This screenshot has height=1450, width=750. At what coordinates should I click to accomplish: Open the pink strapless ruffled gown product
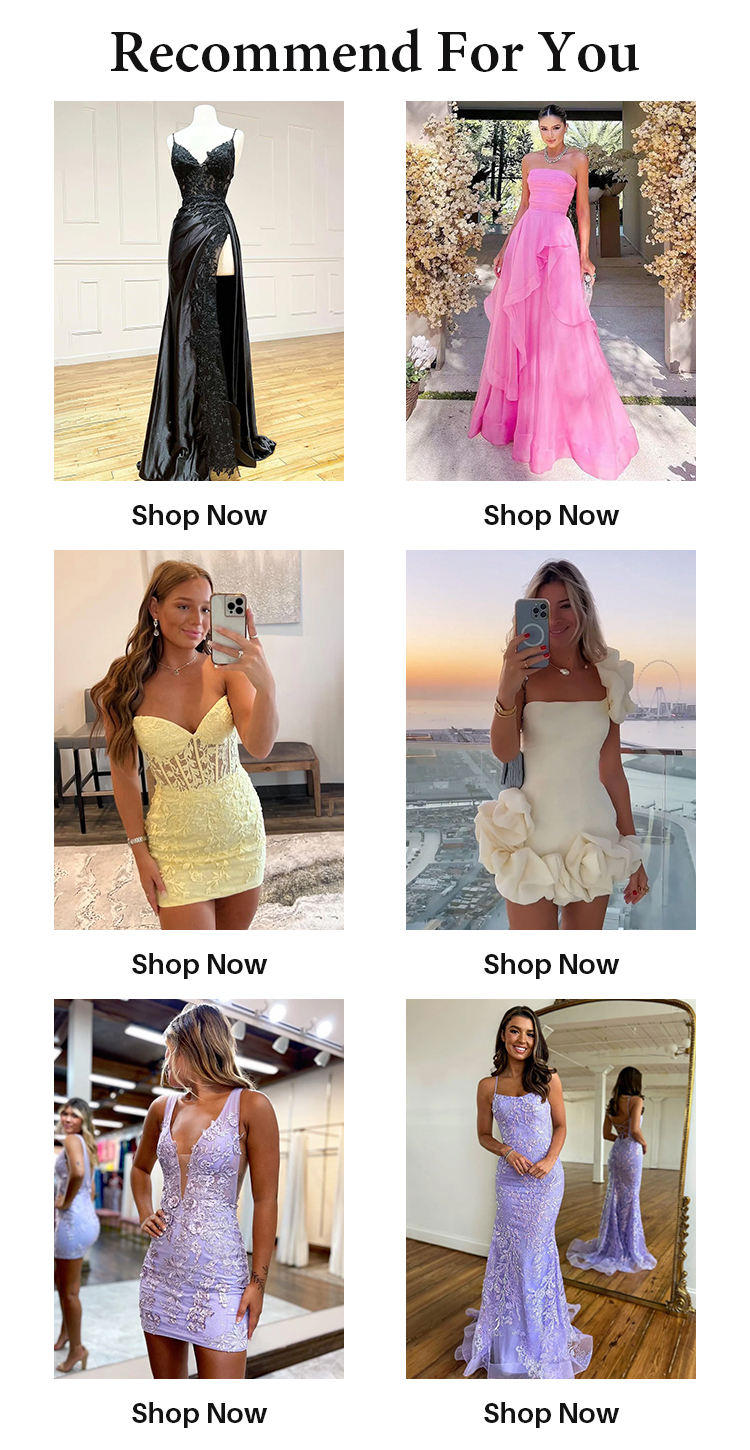point(551,291)
